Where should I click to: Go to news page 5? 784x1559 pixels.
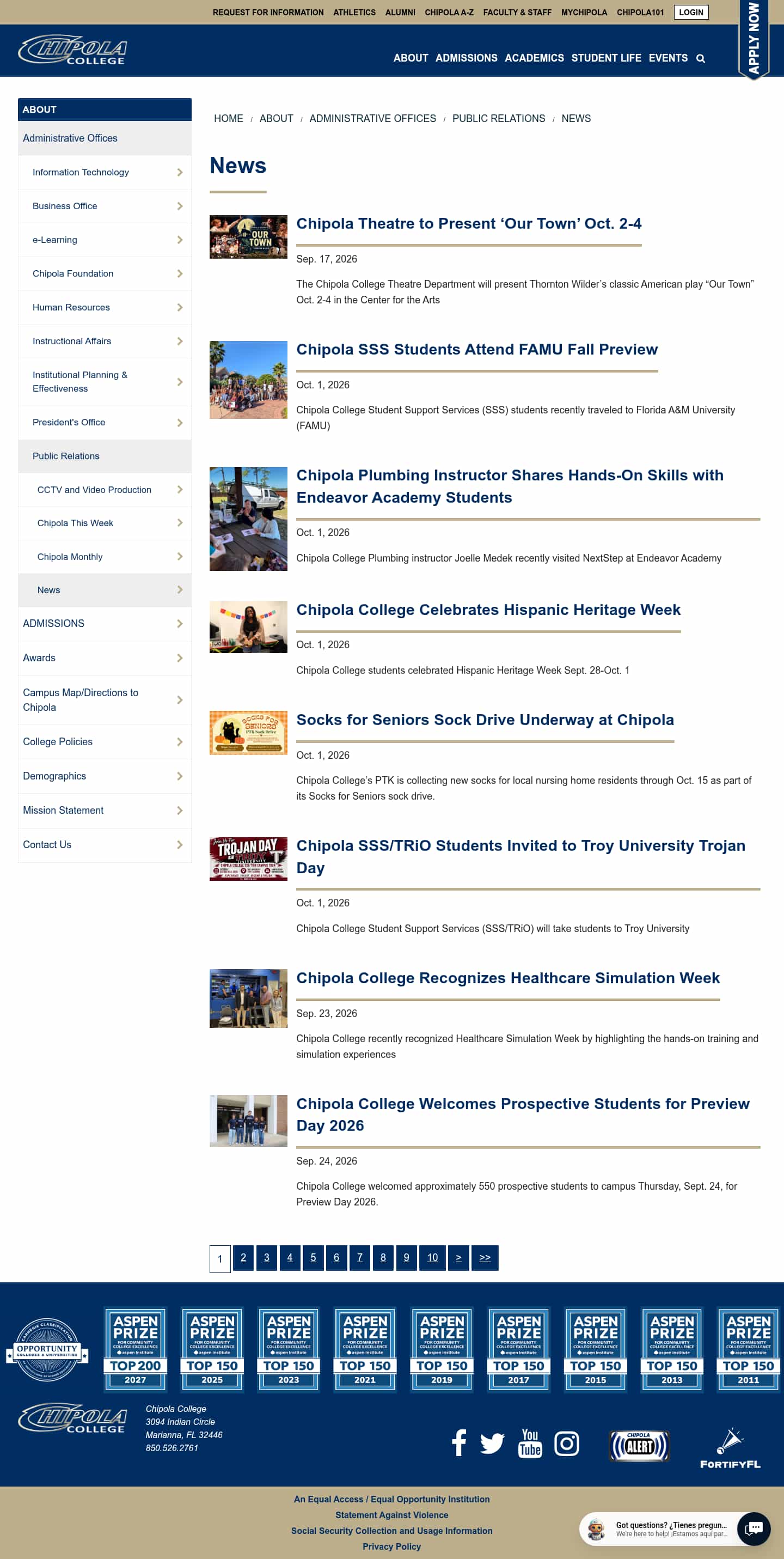click(x=313, y=1258)
